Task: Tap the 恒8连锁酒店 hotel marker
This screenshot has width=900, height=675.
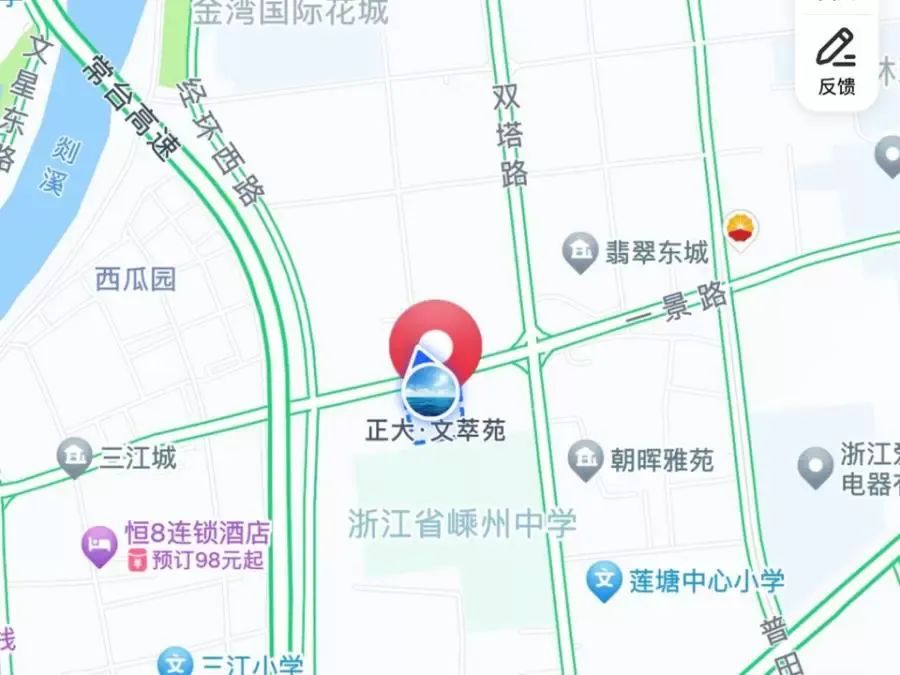Action: (x=100, y=544)
